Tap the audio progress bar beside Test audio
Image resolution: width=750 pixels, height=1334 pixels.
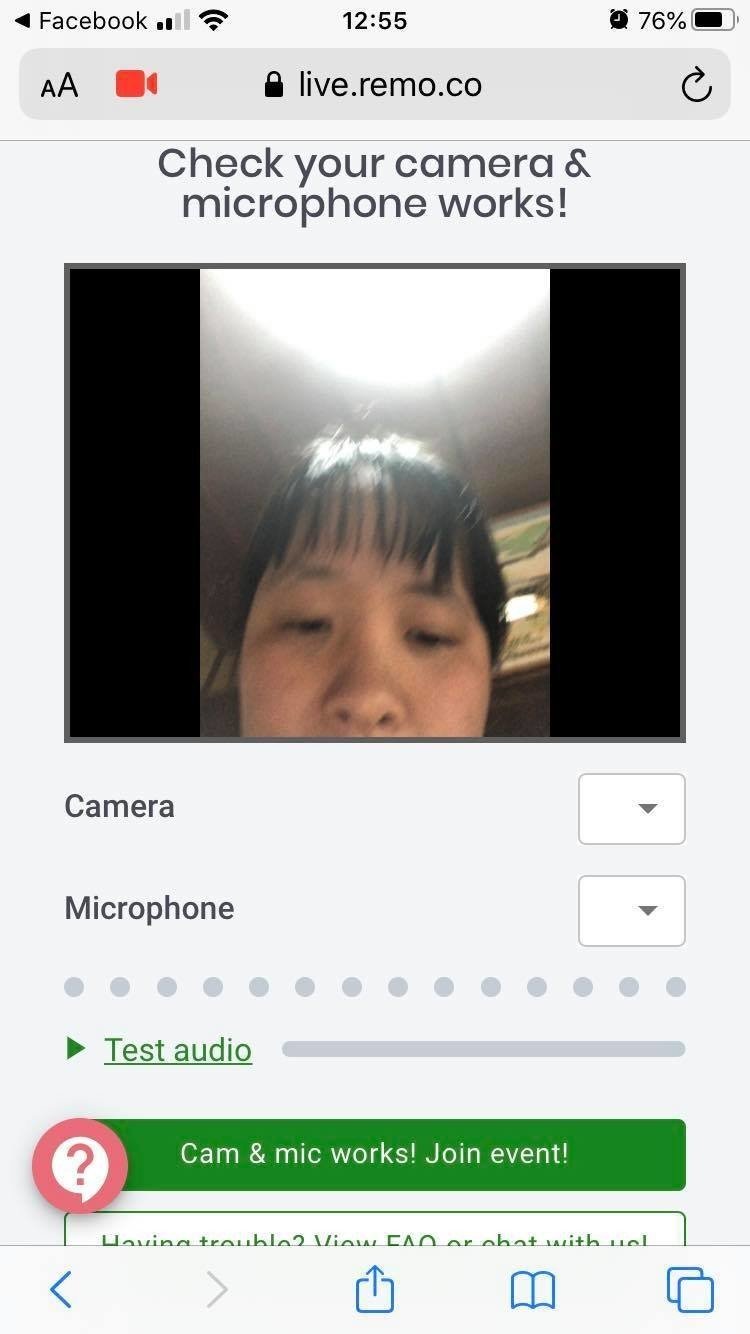[x=484, y=1048]
